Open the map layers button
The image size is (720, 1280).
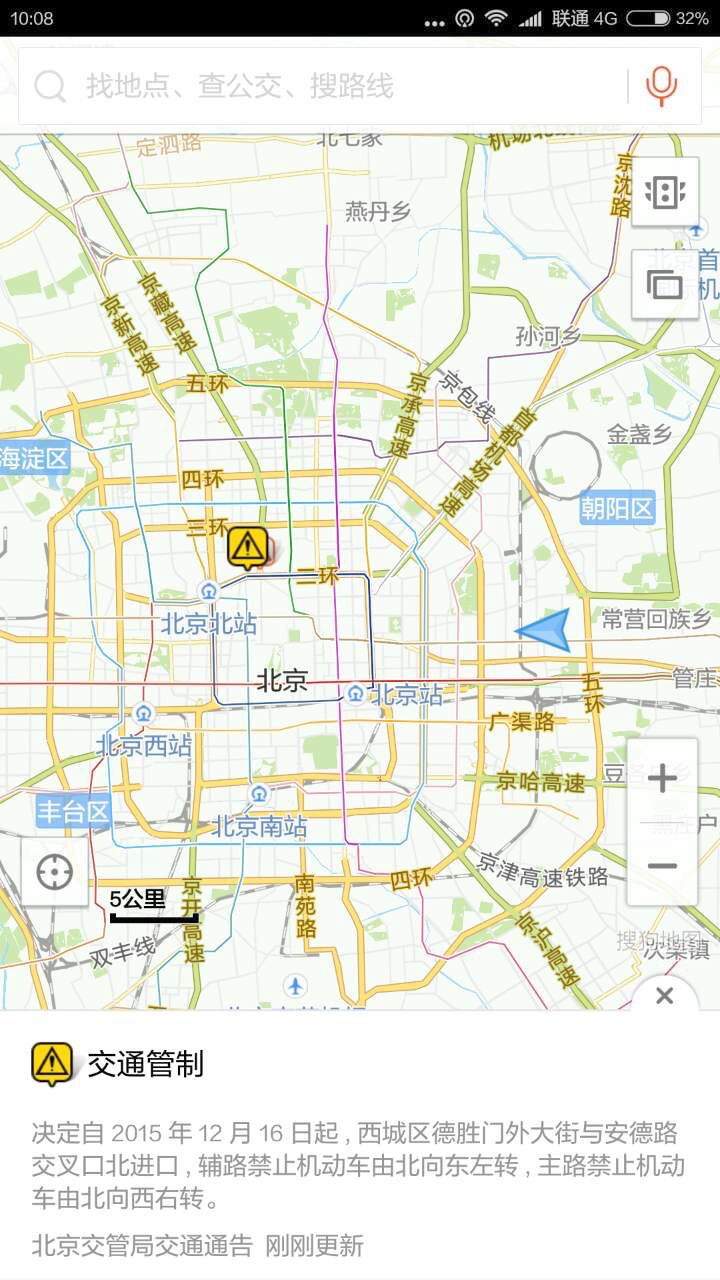pyautogui.click(x=665, y=285)
